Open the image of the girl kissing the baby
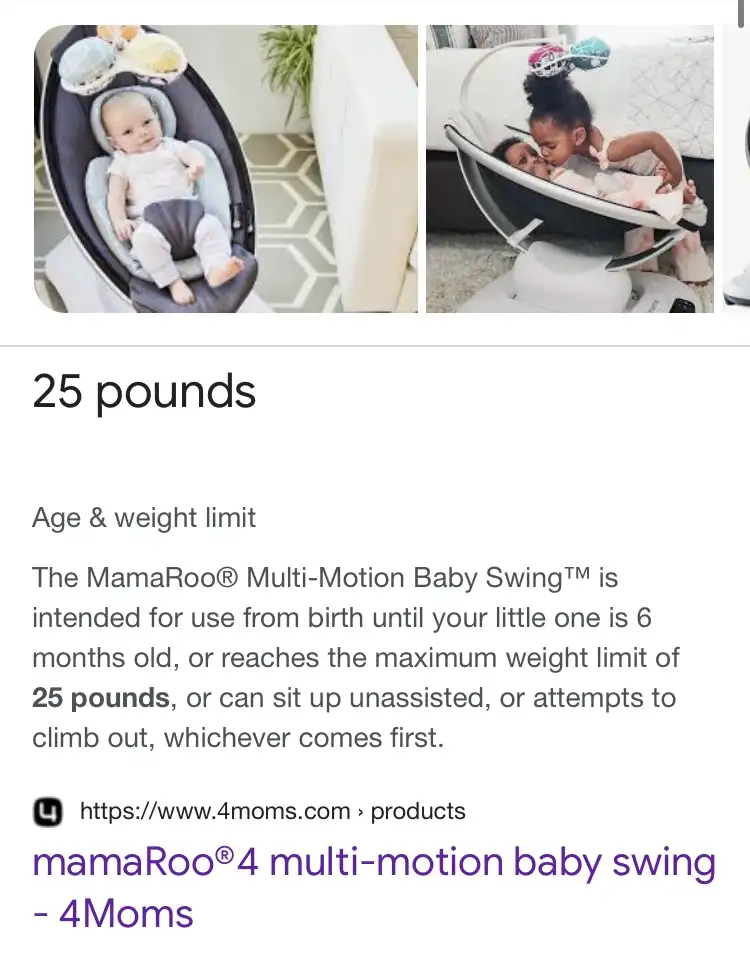Viewport: 750px width, 974px height. 570,168
